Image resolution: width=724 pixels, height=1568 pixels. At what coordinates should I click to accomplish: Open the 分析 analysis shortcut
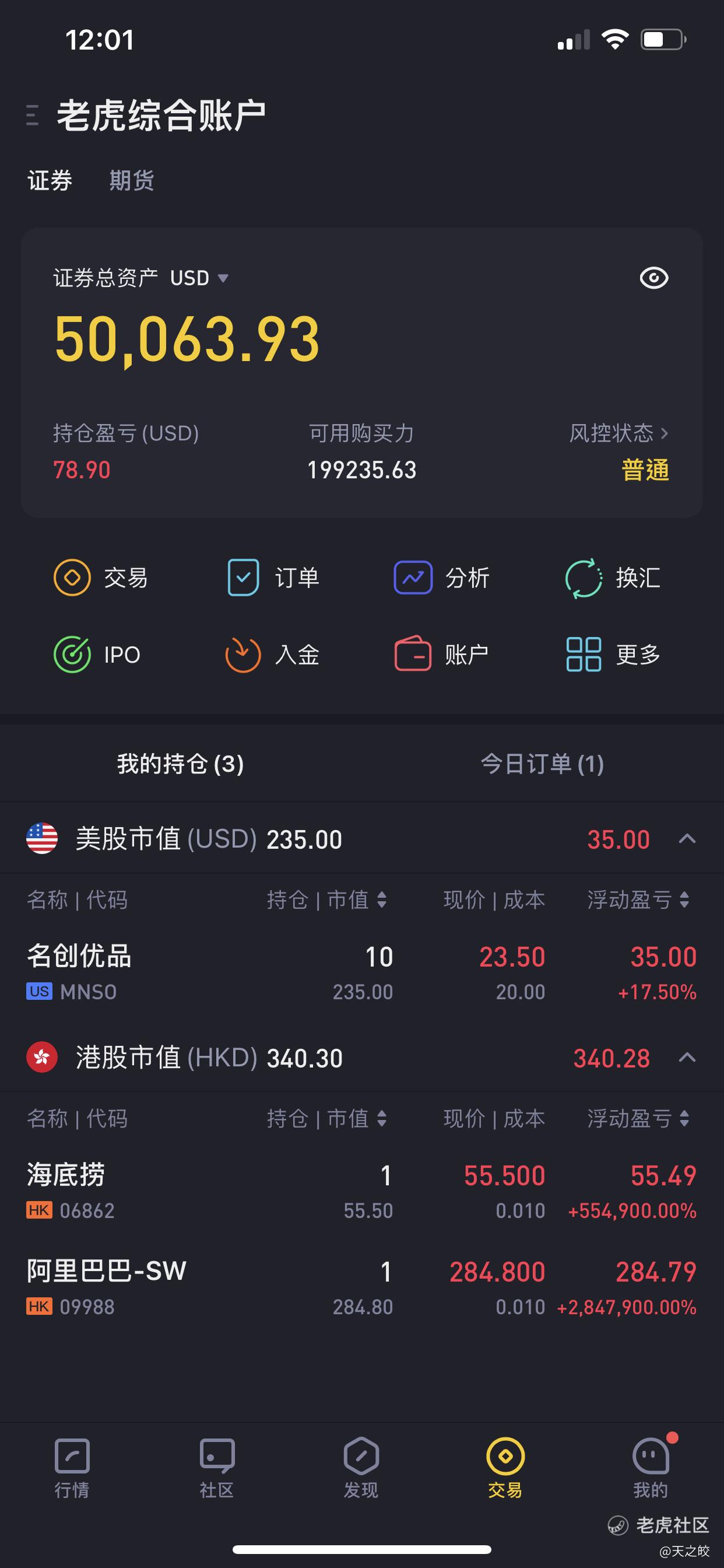442,577
